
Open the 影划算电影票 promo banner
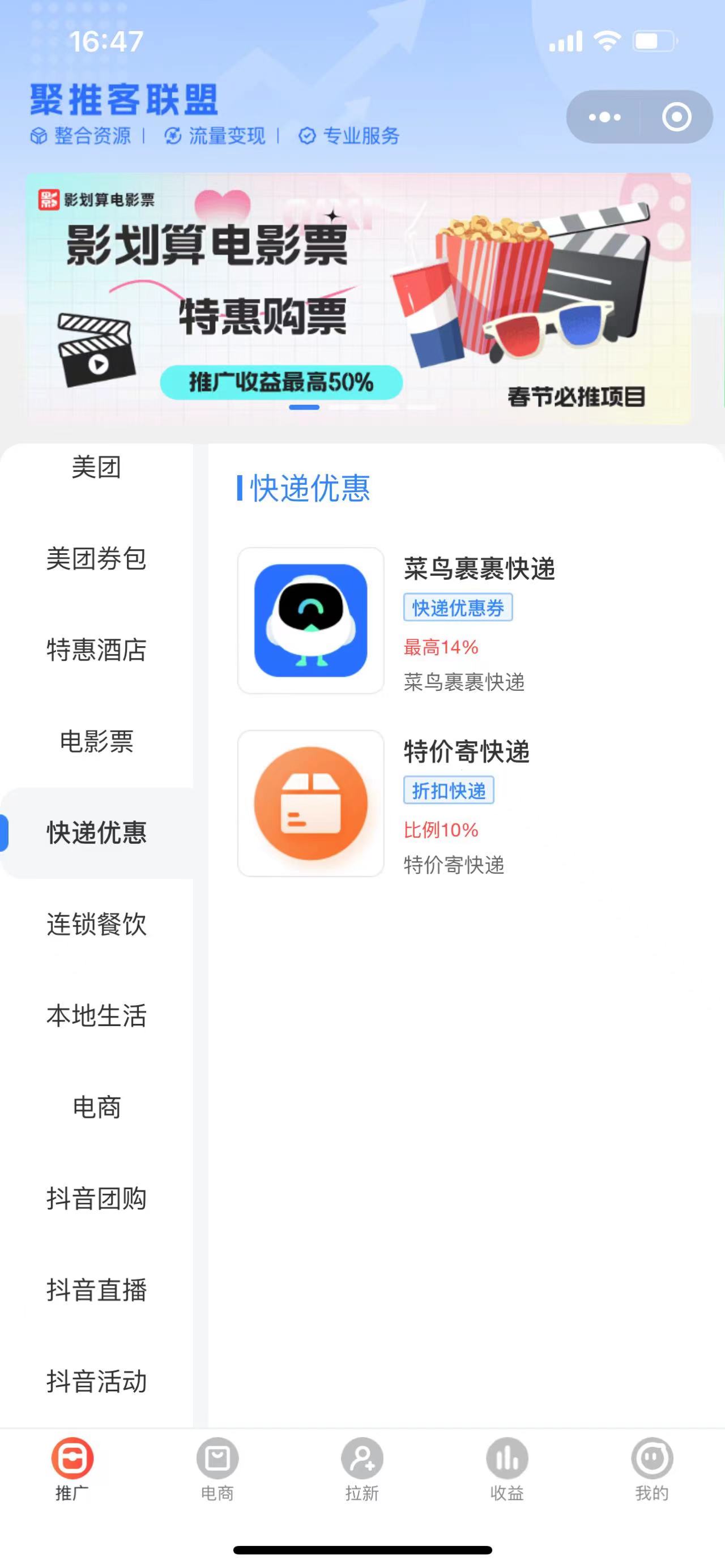click(x=358, y=298)
